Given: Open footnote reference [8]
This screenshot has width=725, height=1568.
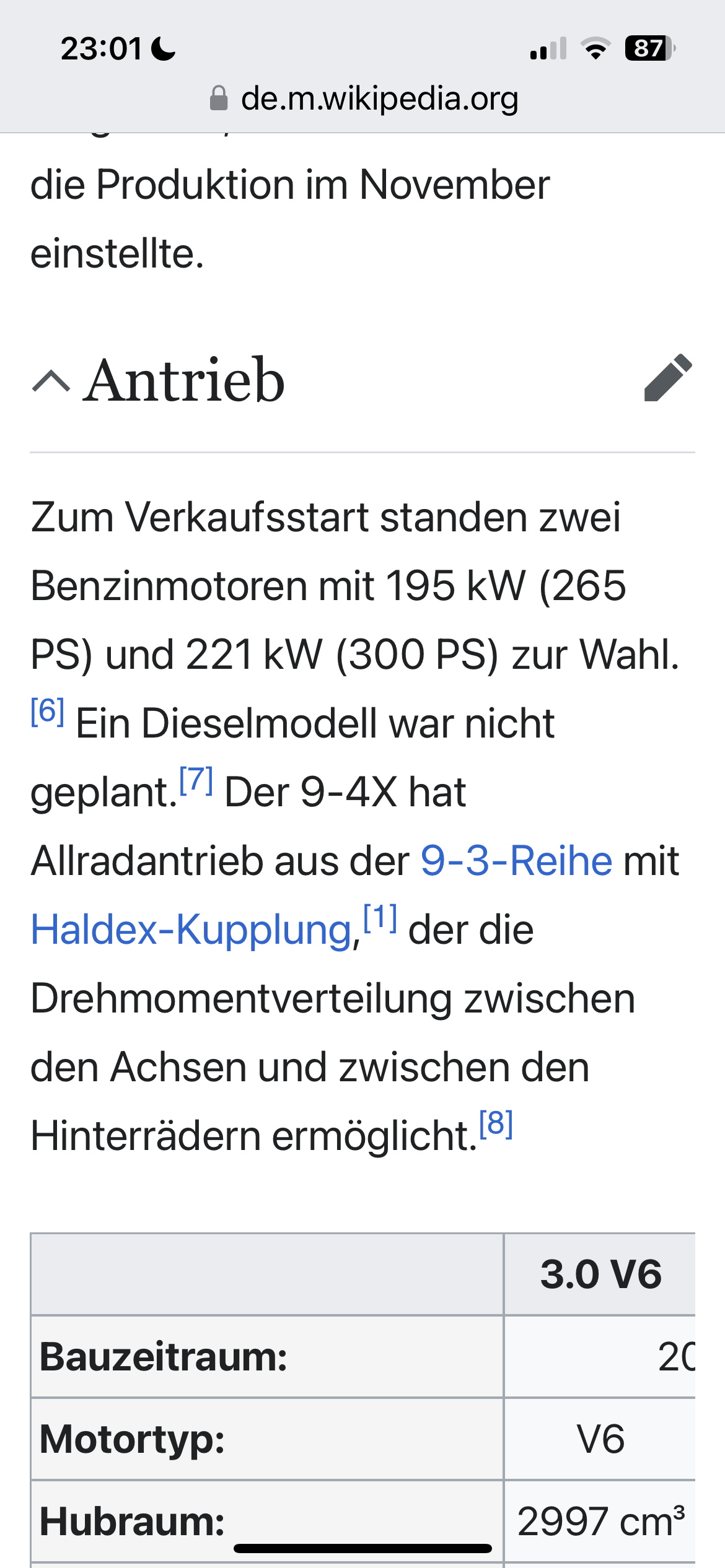Looking at the screenshot, I should pyautogui.click(x=496, y=1123).
